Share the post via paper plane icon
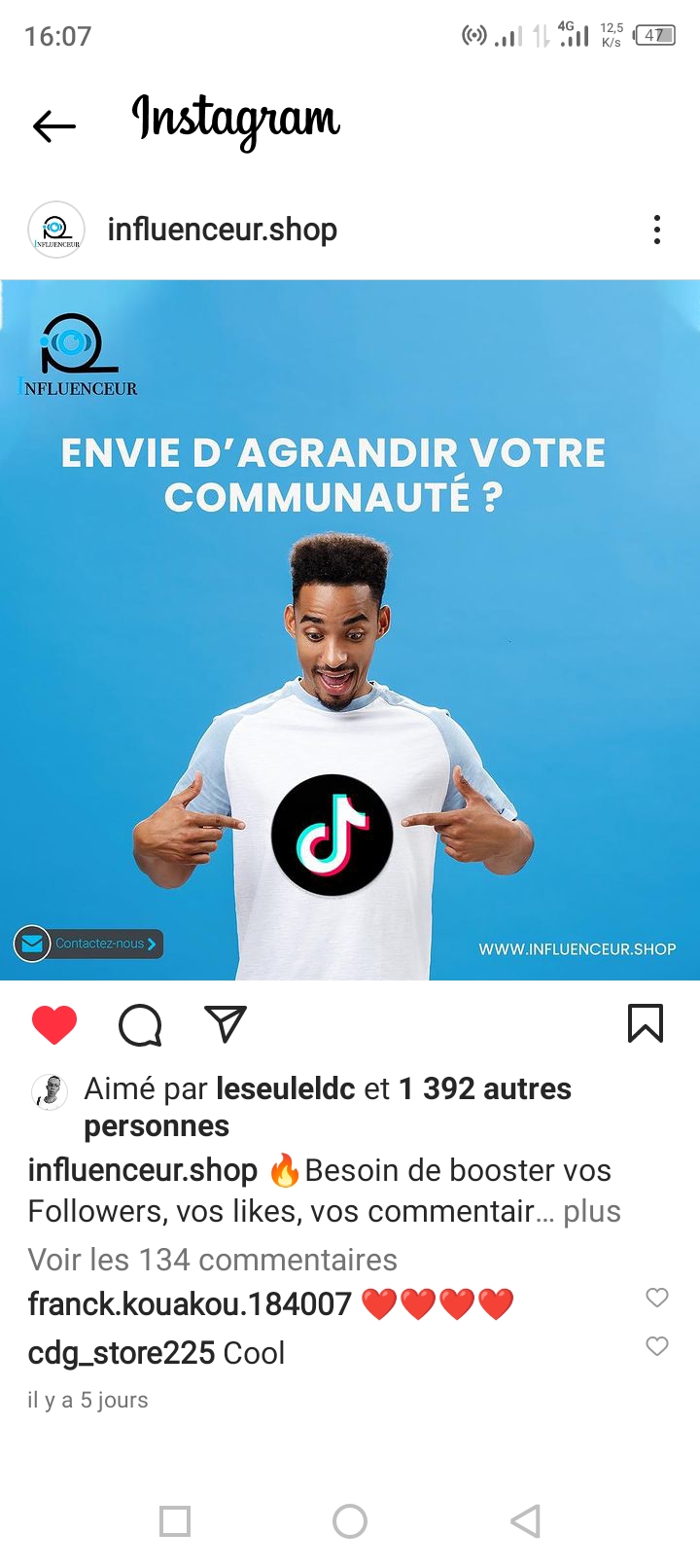Screen dimensions: 700x1568 click(226, 1023)
